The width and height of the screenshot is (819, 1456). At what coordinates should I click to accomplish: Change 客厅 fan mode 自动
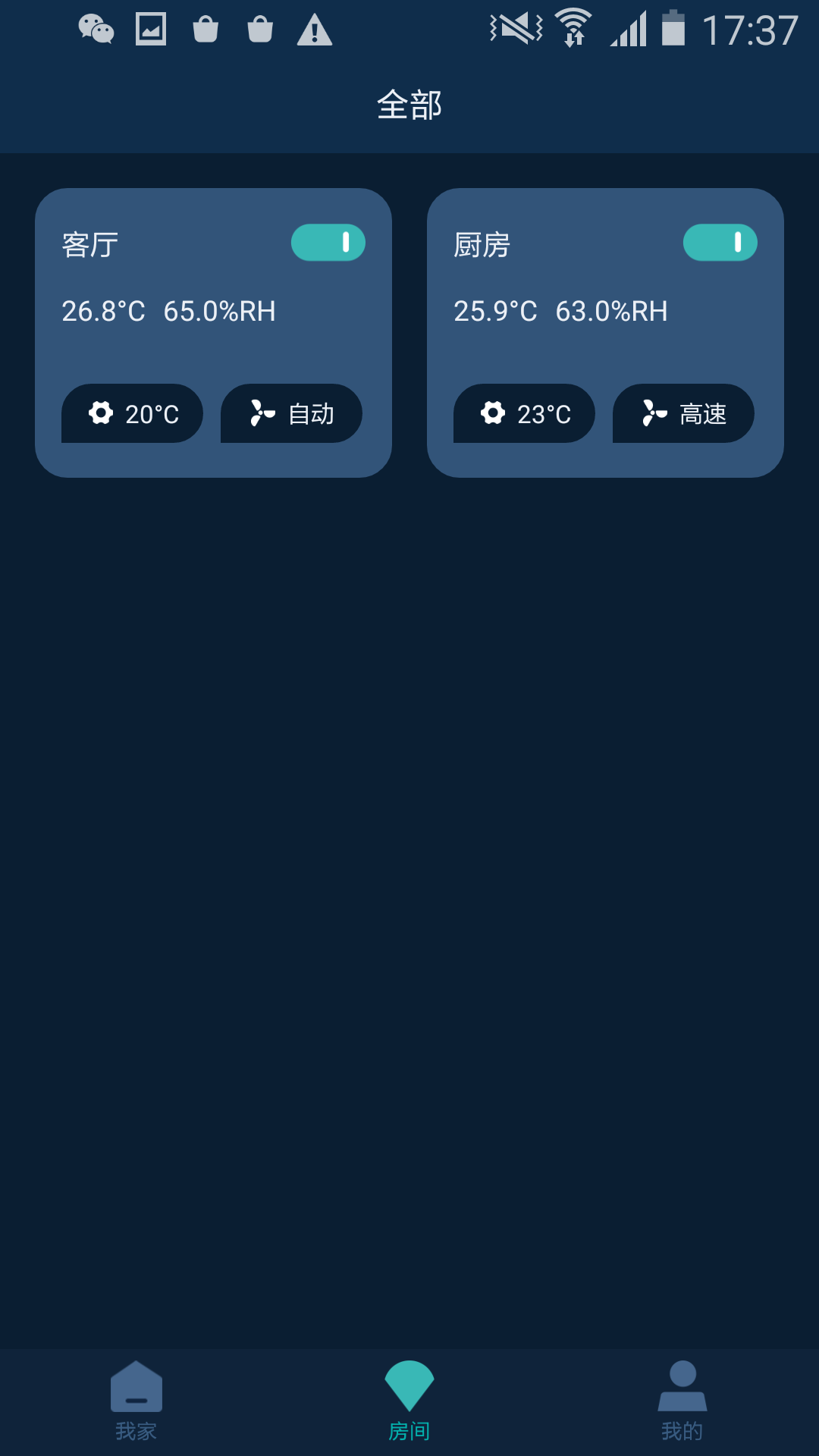tap(291, 413)
